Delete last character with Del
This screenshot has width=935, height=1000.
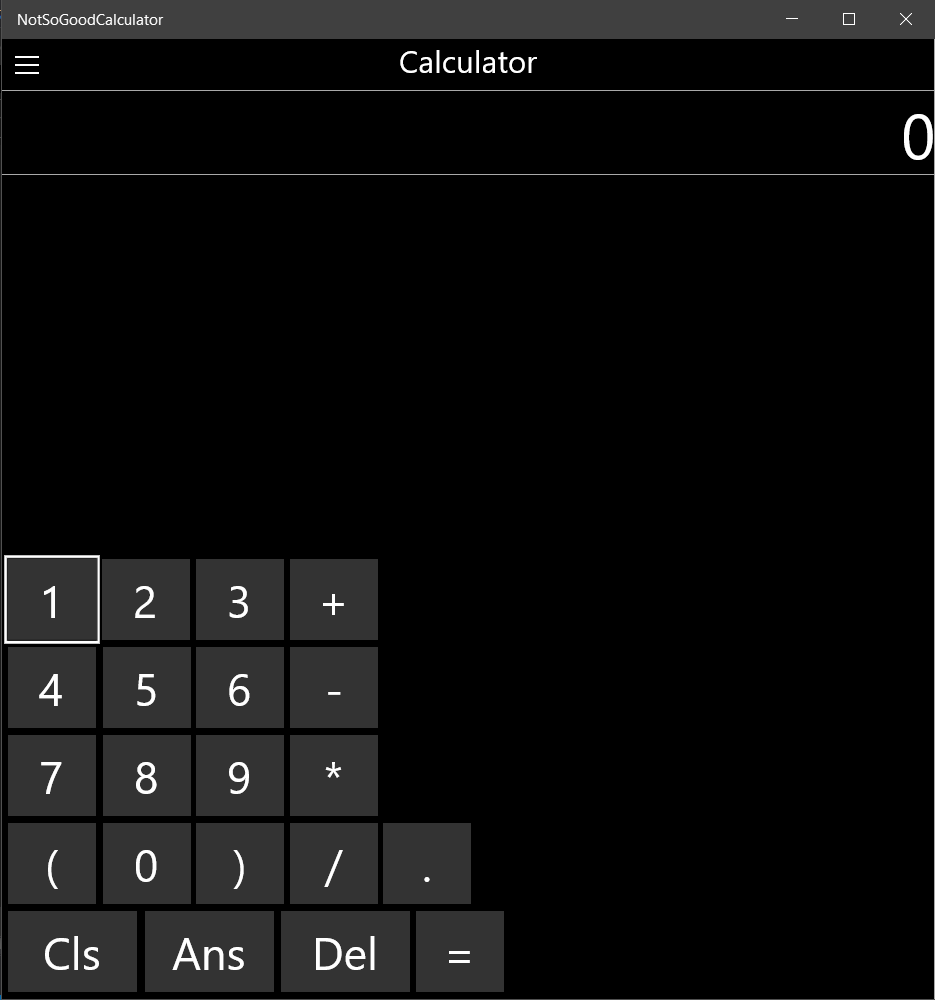(x=345, y=952)
